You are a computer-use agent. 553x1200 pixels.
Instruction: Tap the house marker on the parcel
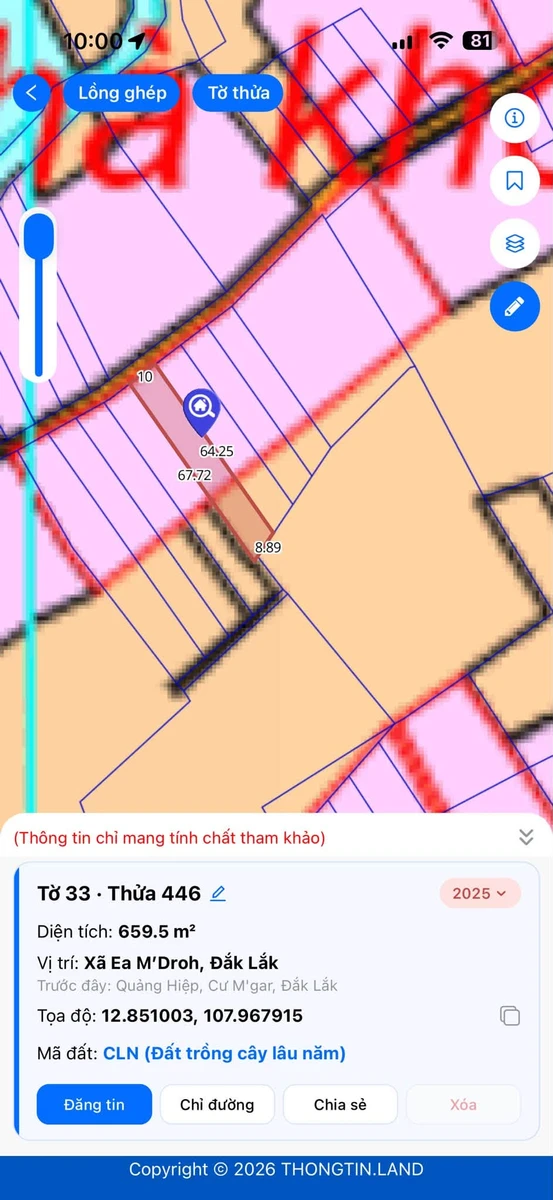(201, 410)
